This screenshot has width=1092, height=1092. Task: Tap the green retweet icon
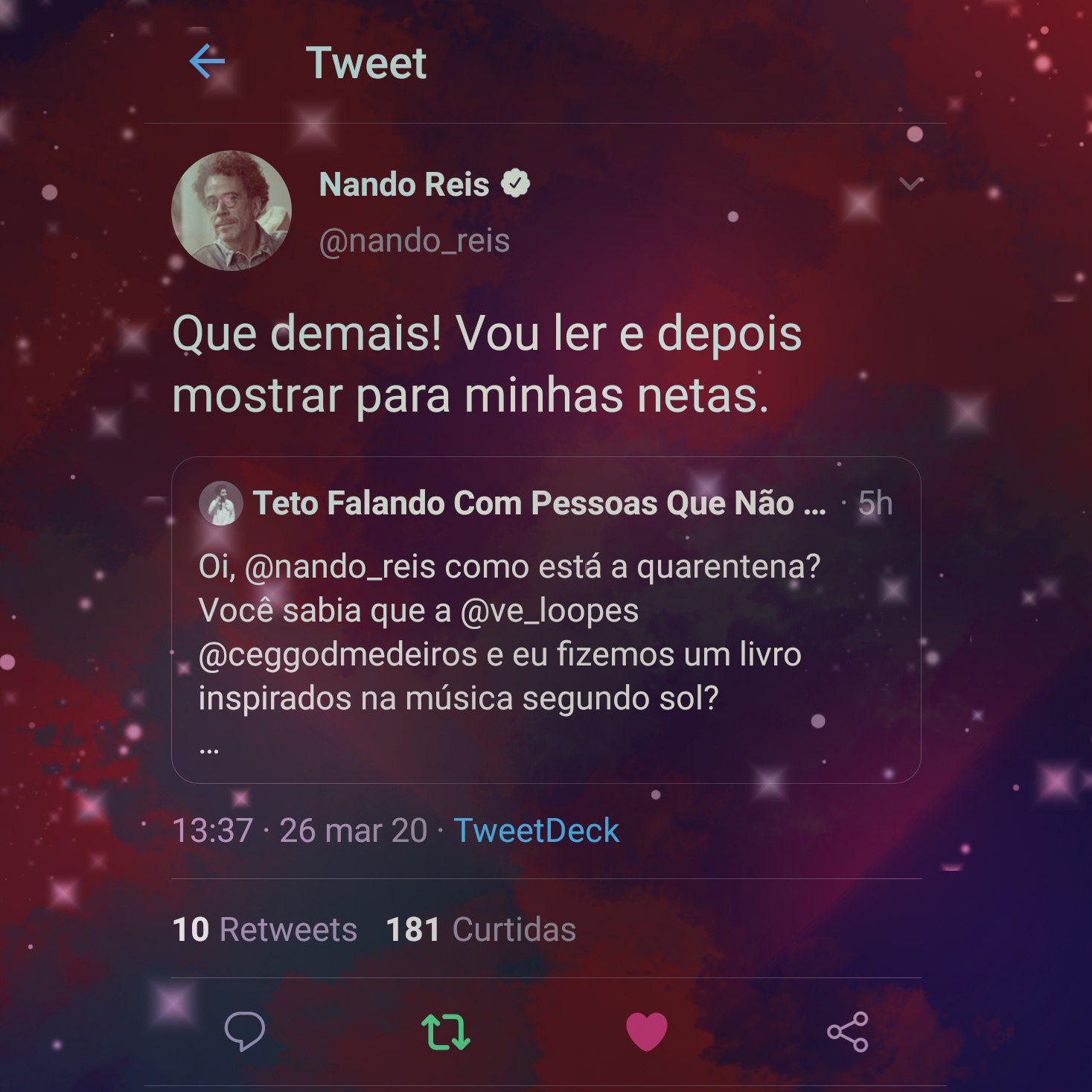[x=445, y=1032]
